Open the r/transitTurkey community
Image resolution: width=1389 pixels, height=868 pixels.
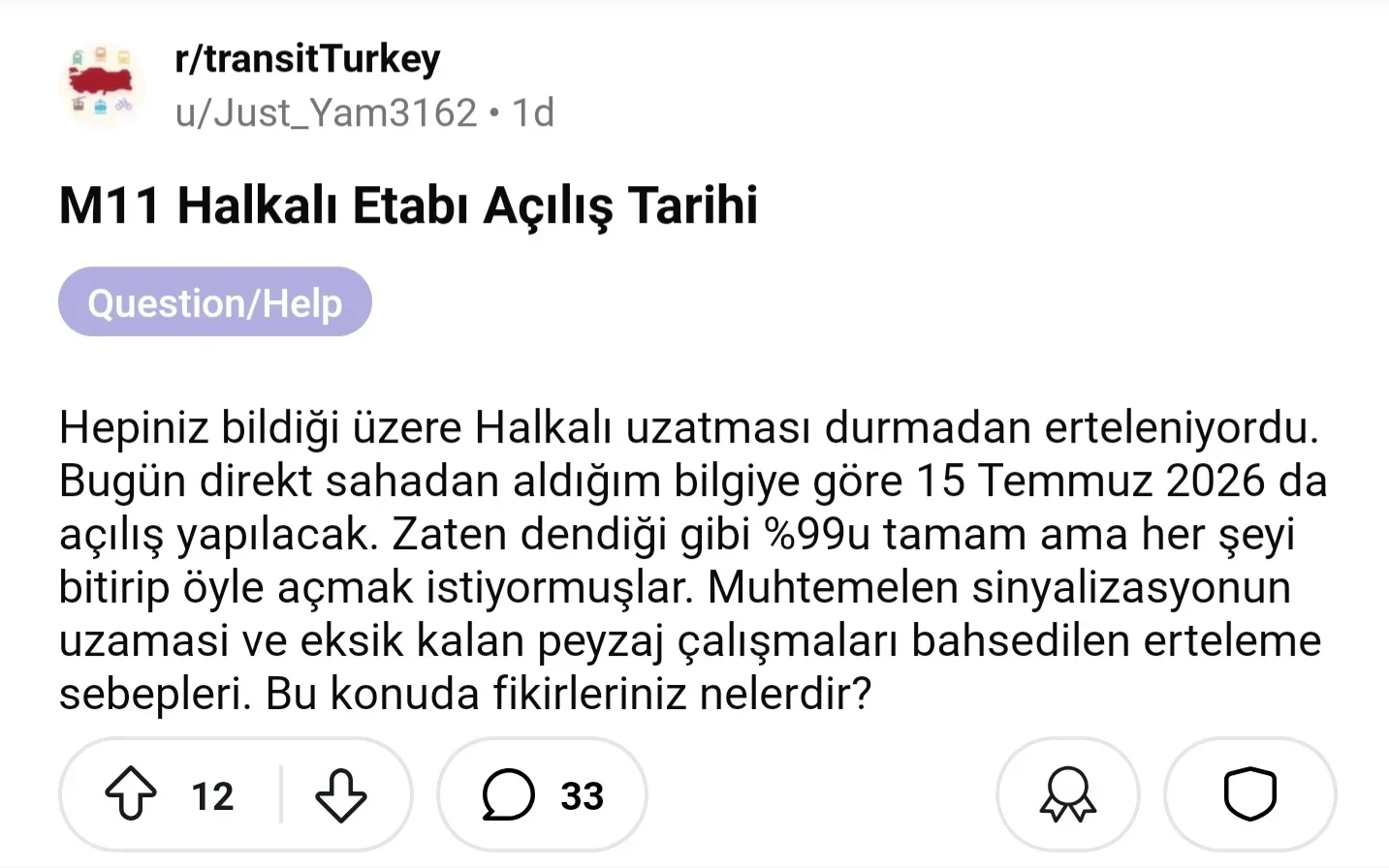pos(307,59)
